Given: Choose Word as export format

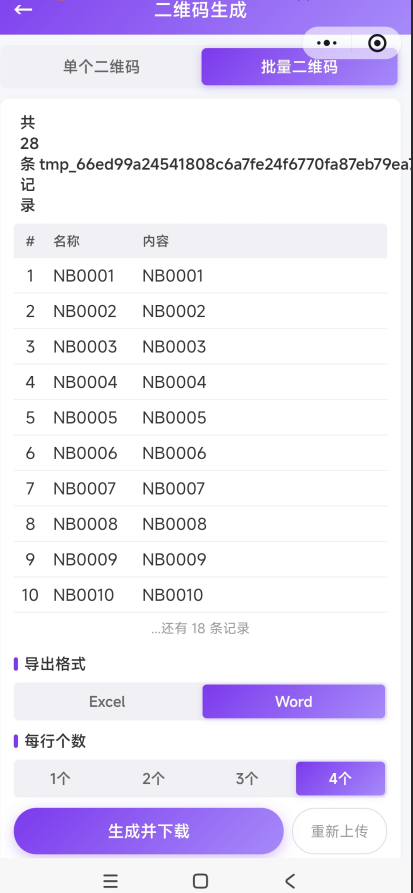Looking at the screenshot, I should point(294,702).
